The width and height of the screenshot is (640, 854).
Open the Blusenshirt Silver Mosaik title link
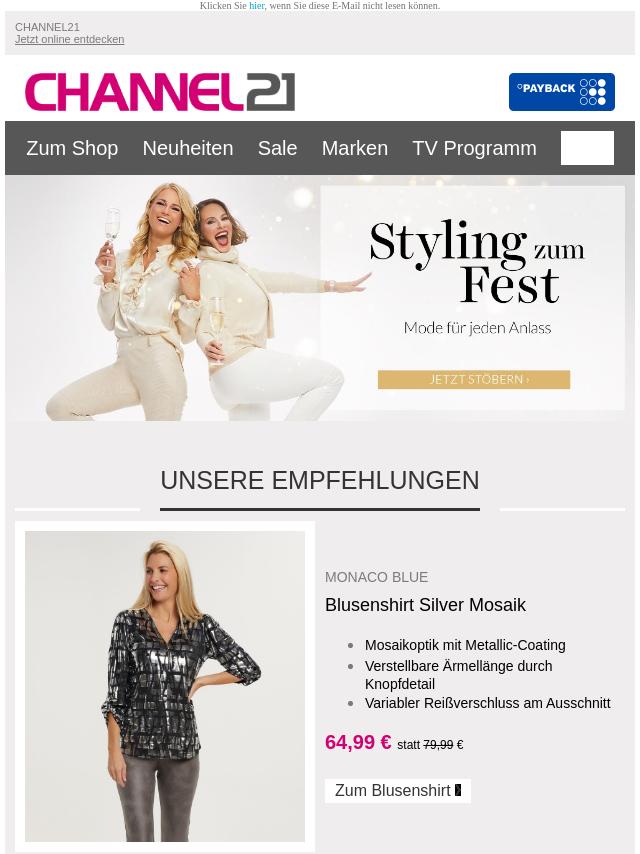[425, 605]
